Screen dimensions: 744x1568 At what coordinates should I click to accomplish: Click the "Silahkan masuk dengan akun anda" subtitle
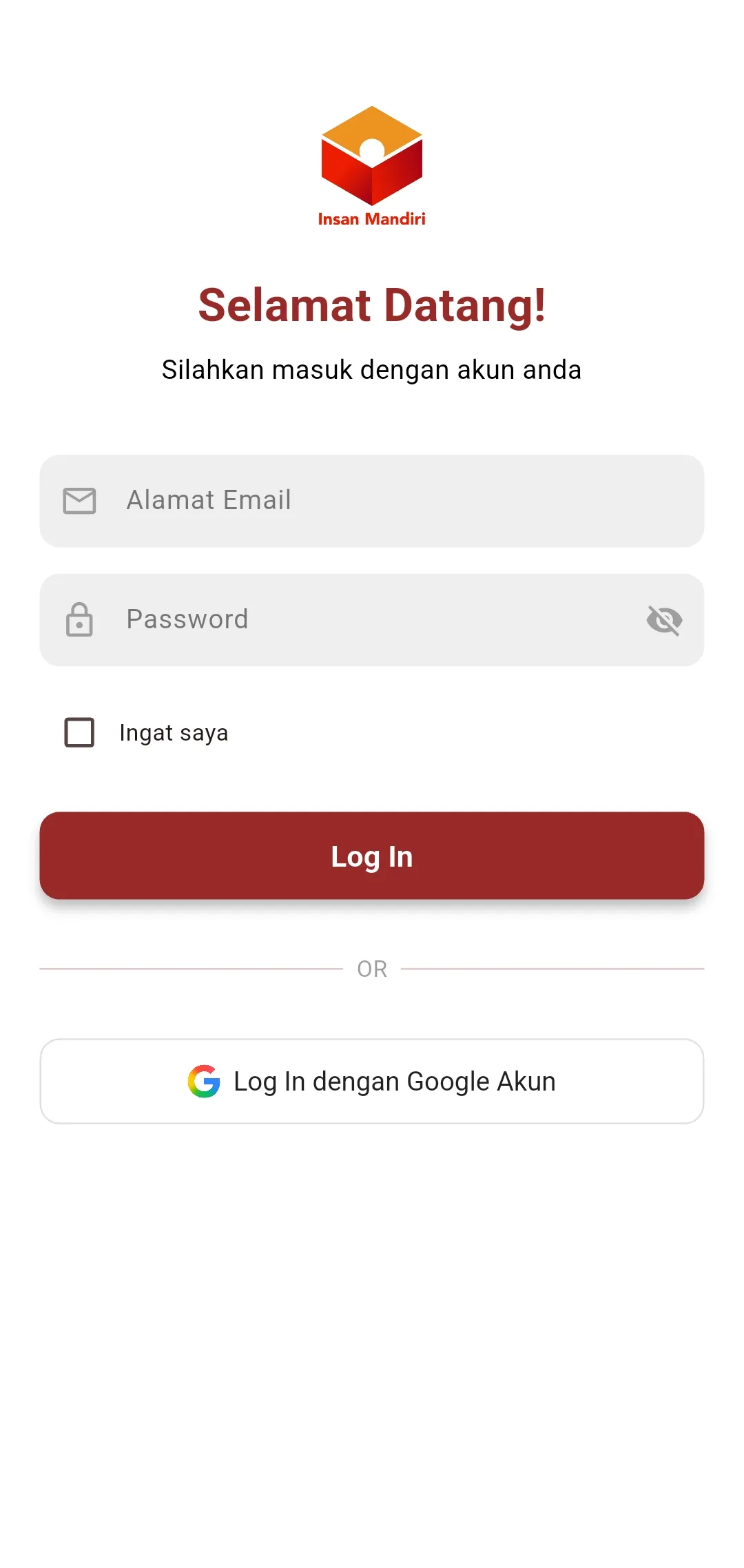point(371,369)
